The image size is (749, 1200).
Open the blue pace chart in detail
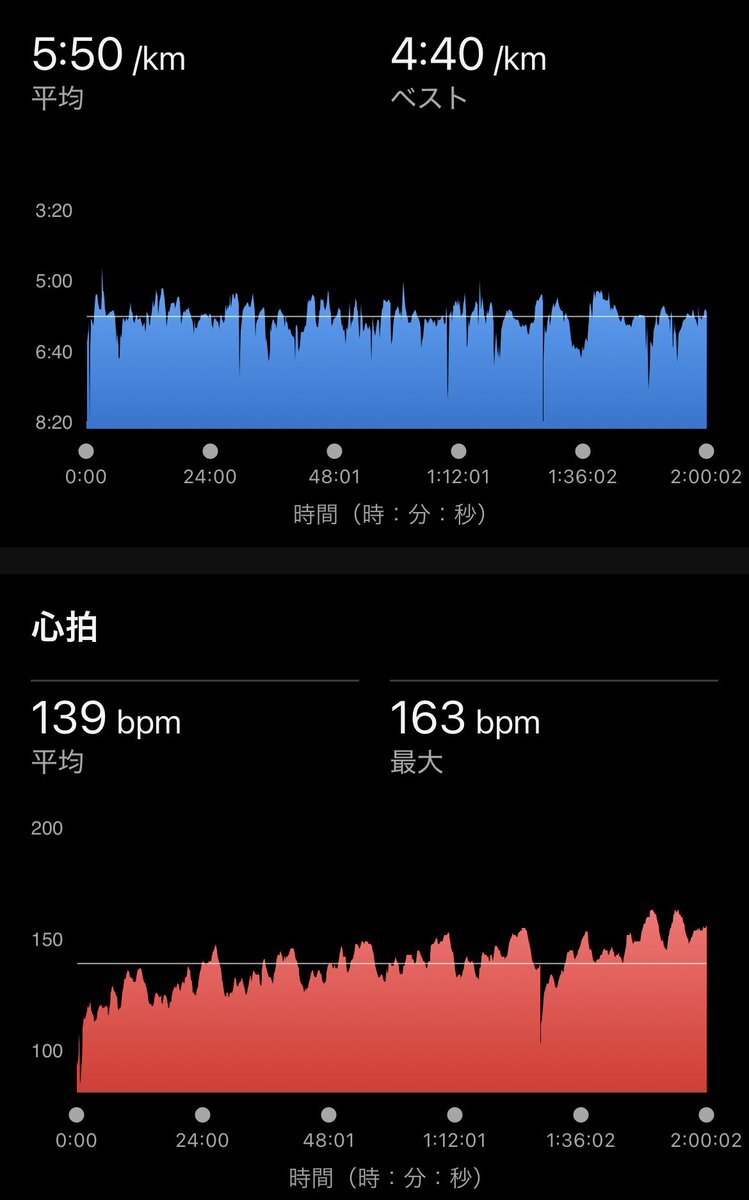pos(396,349)
